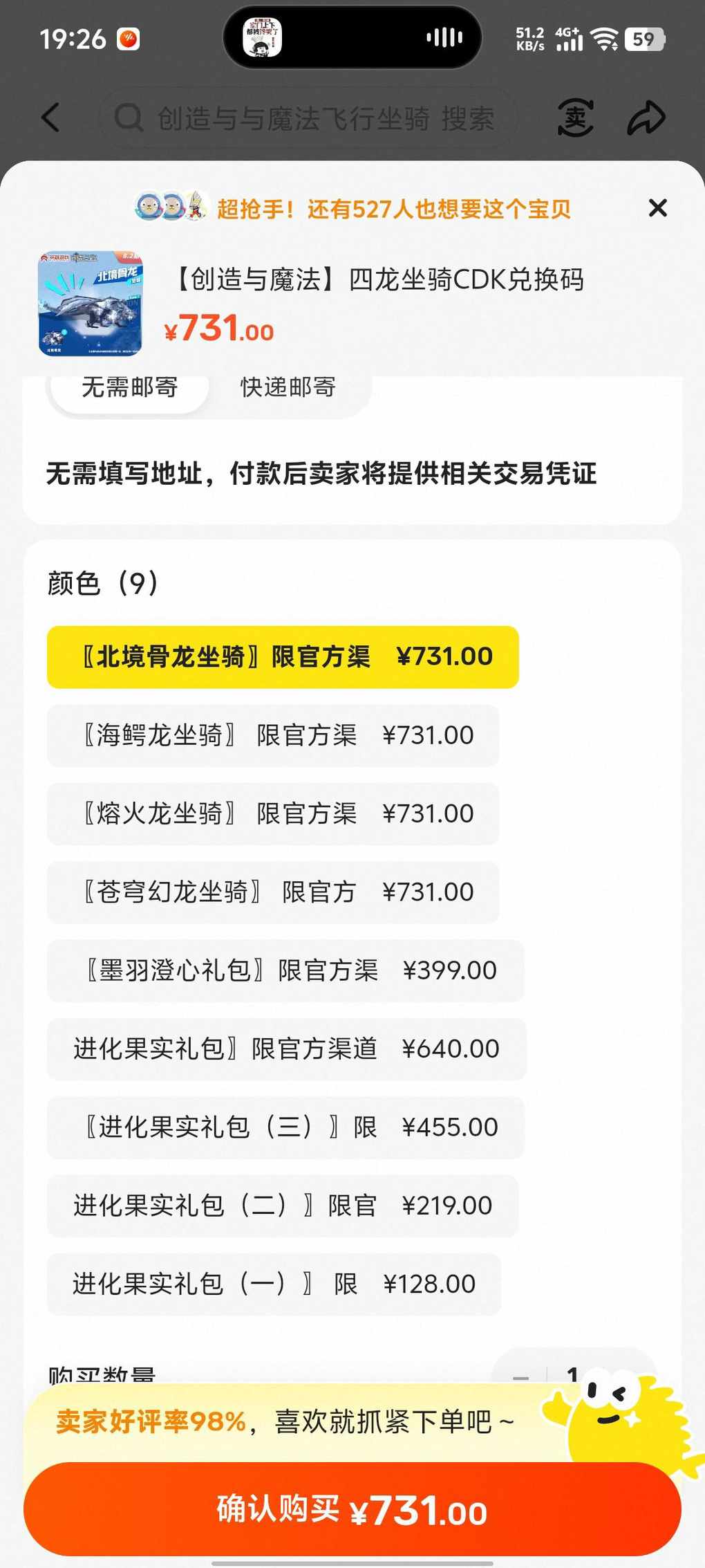
Task: Pick the ¥640.00 进化果实礼包 option
Action: (x=286, y=1049)
